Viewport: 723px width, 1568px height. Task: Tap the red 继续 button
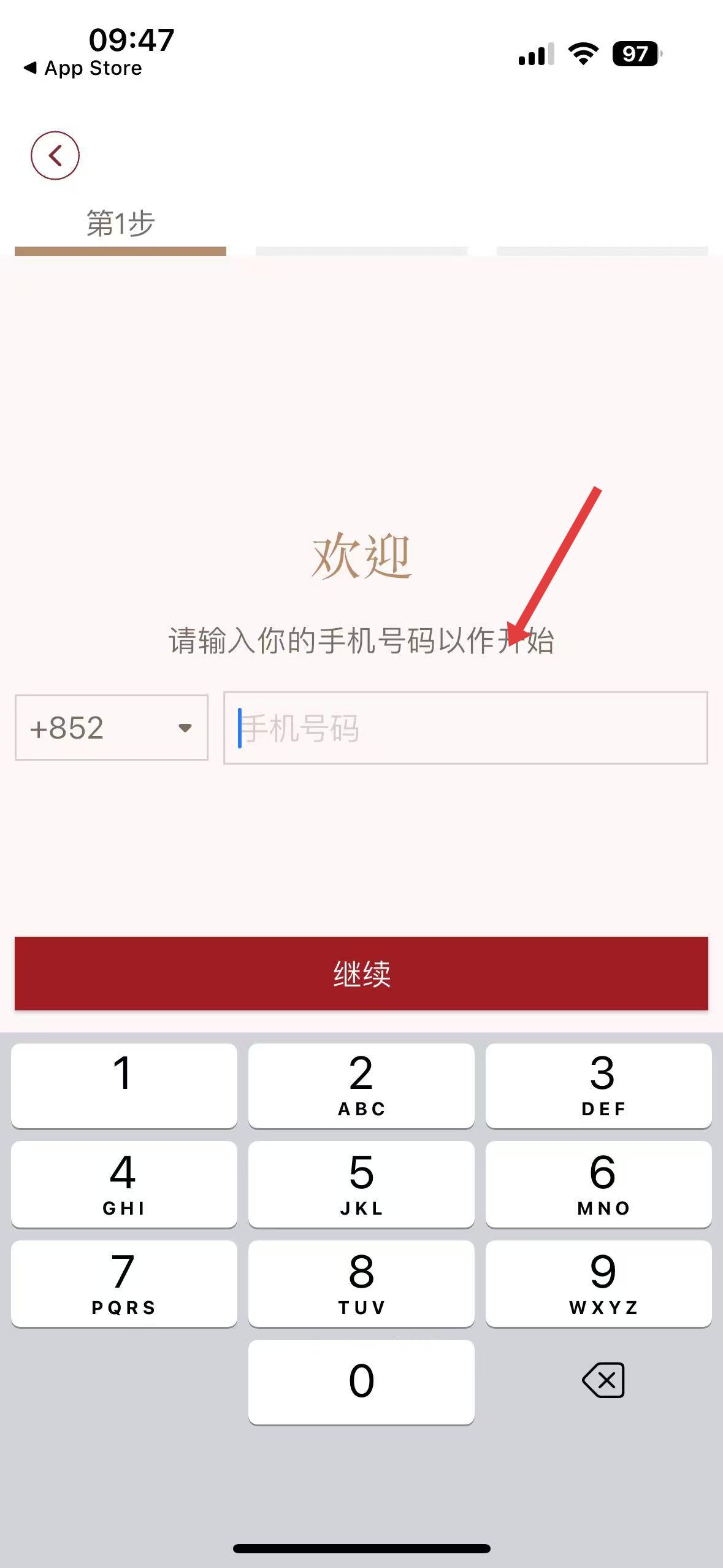pyautogui.click(x=361, y=973)
